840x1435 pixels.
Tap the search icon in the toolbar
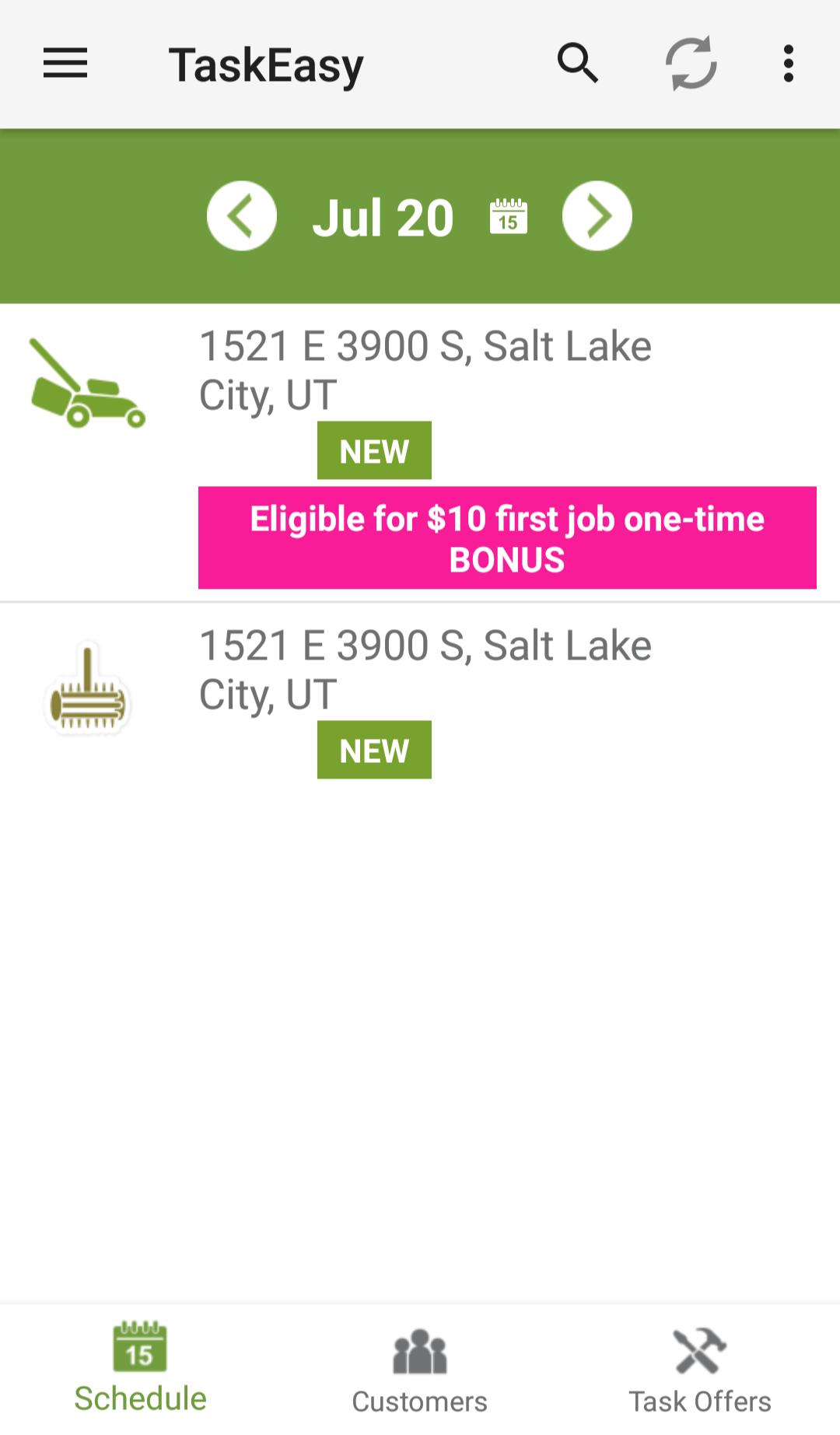[579, 65]
